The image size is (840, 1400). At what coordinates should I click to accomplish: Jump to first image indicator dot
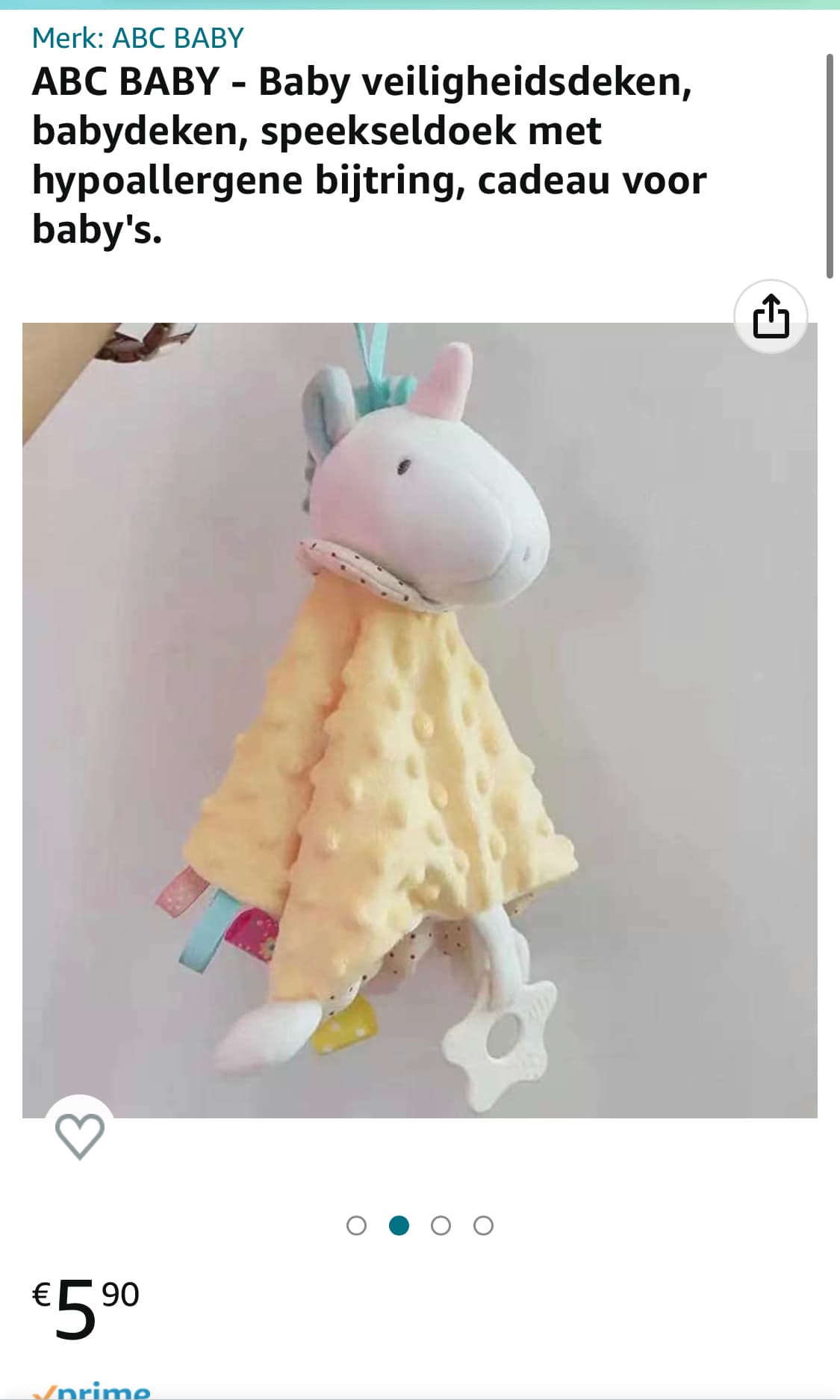[x=357, y=1226]
